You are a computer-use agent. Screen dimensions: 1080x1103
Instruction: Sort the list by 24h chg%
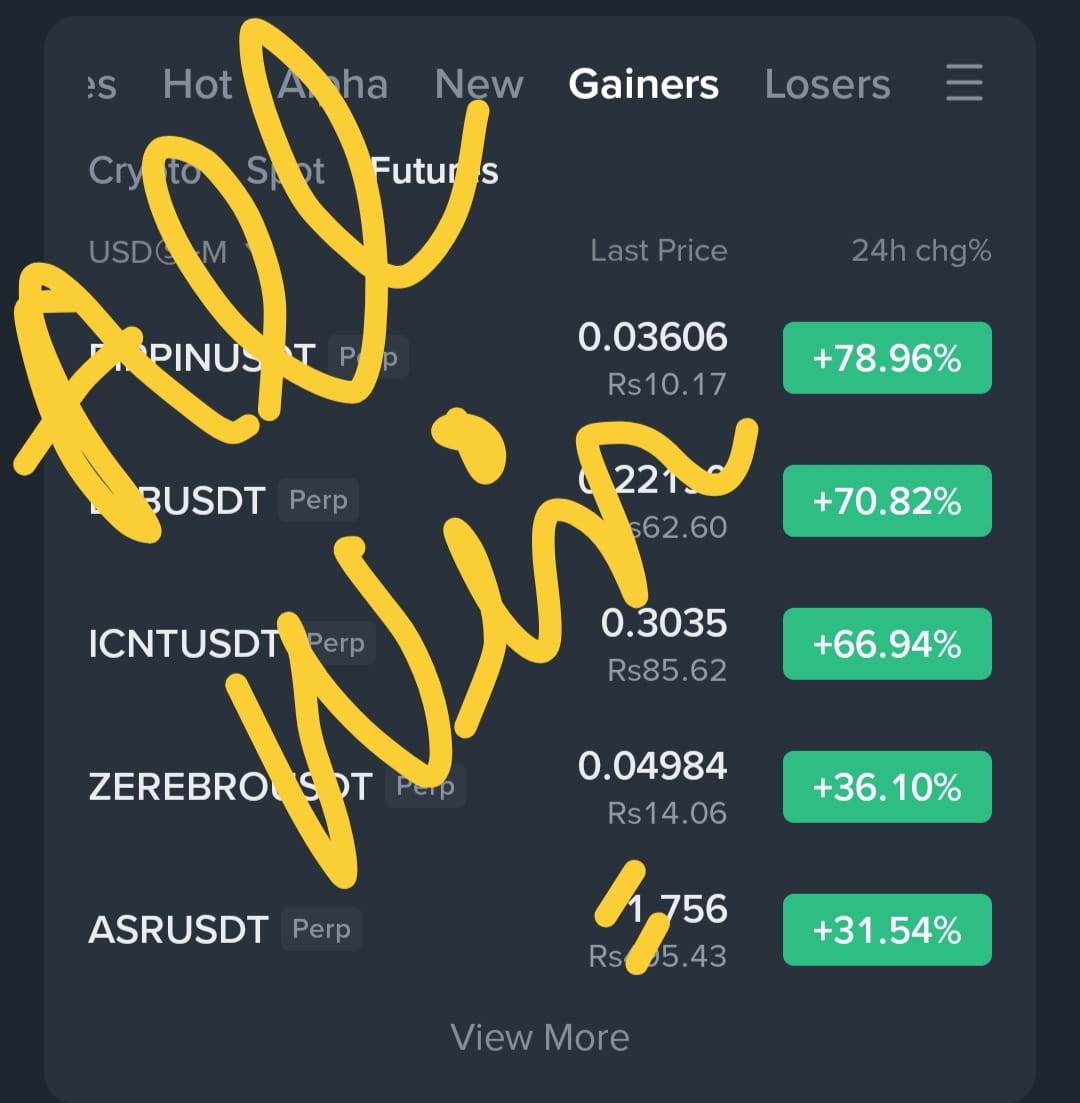(920, 251)
